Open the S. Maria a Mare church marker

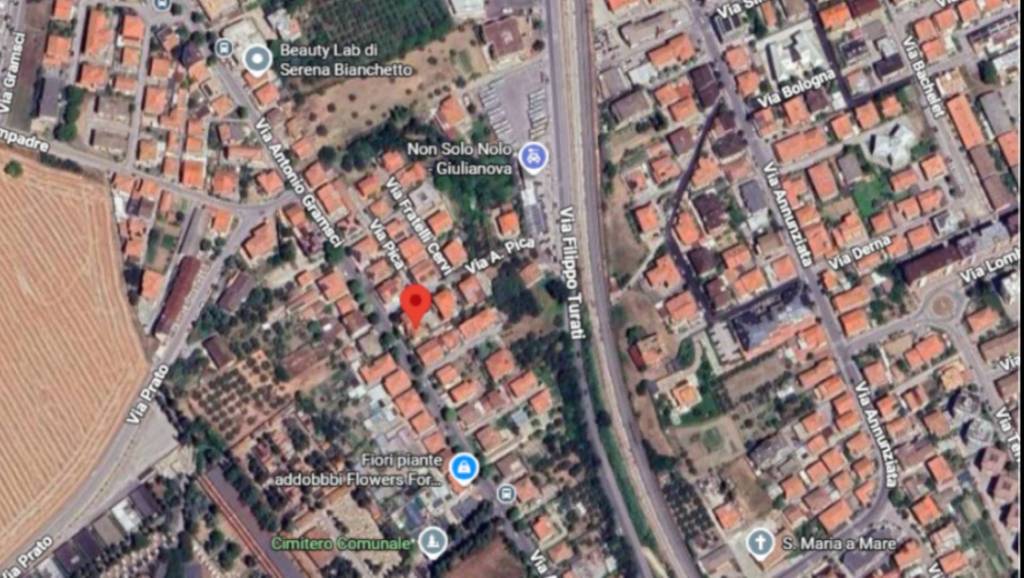click(760, 544)
